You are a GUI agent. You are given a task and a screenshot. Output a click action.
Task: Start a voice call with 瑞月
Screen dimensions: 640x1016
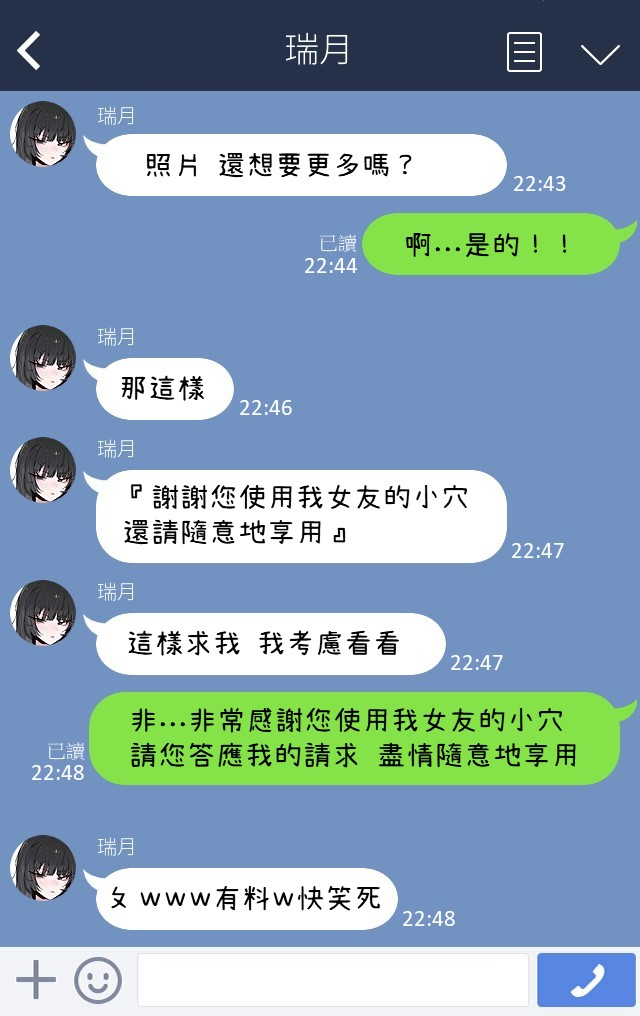coord(586,980)
